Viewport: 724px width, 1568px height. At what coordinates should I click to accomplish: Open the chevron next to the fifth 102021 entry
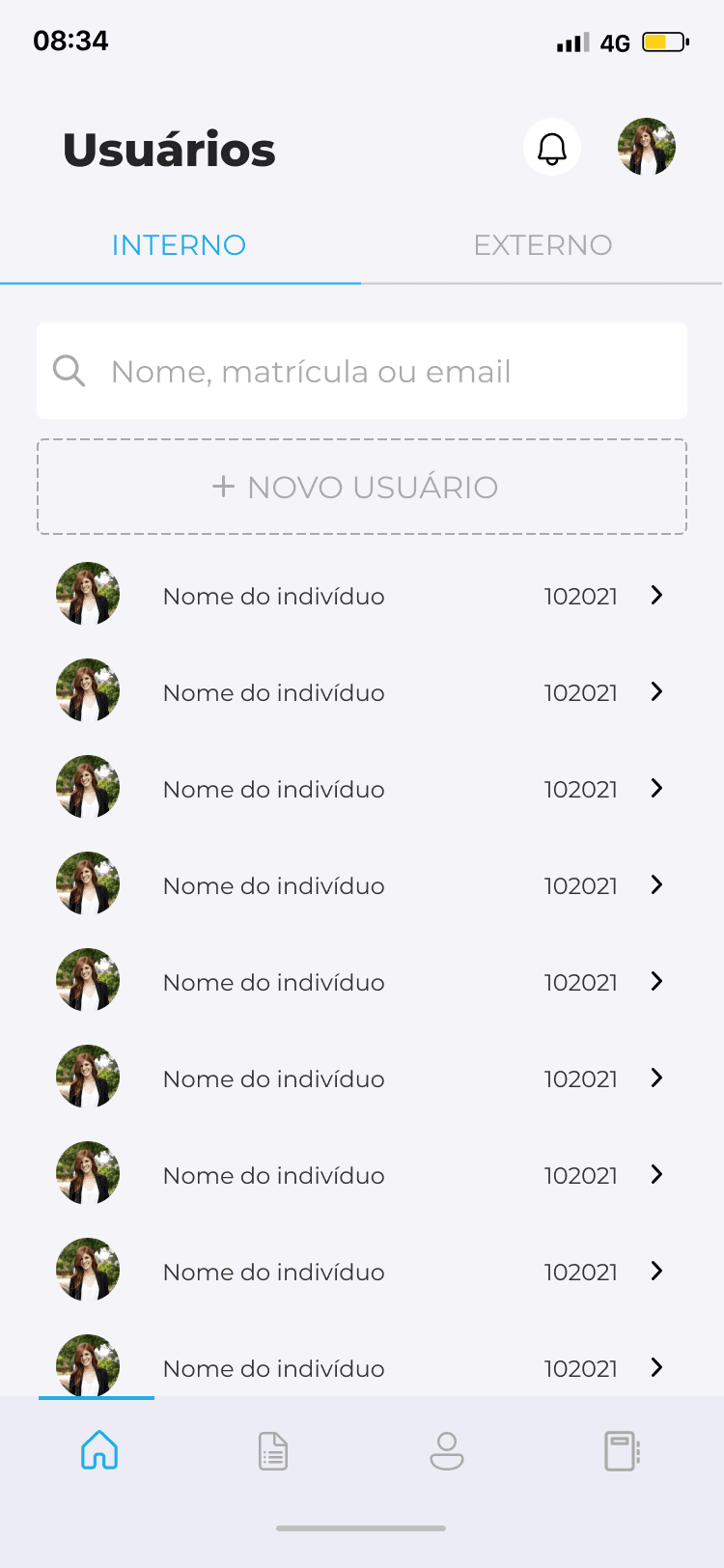pos(657,982)
